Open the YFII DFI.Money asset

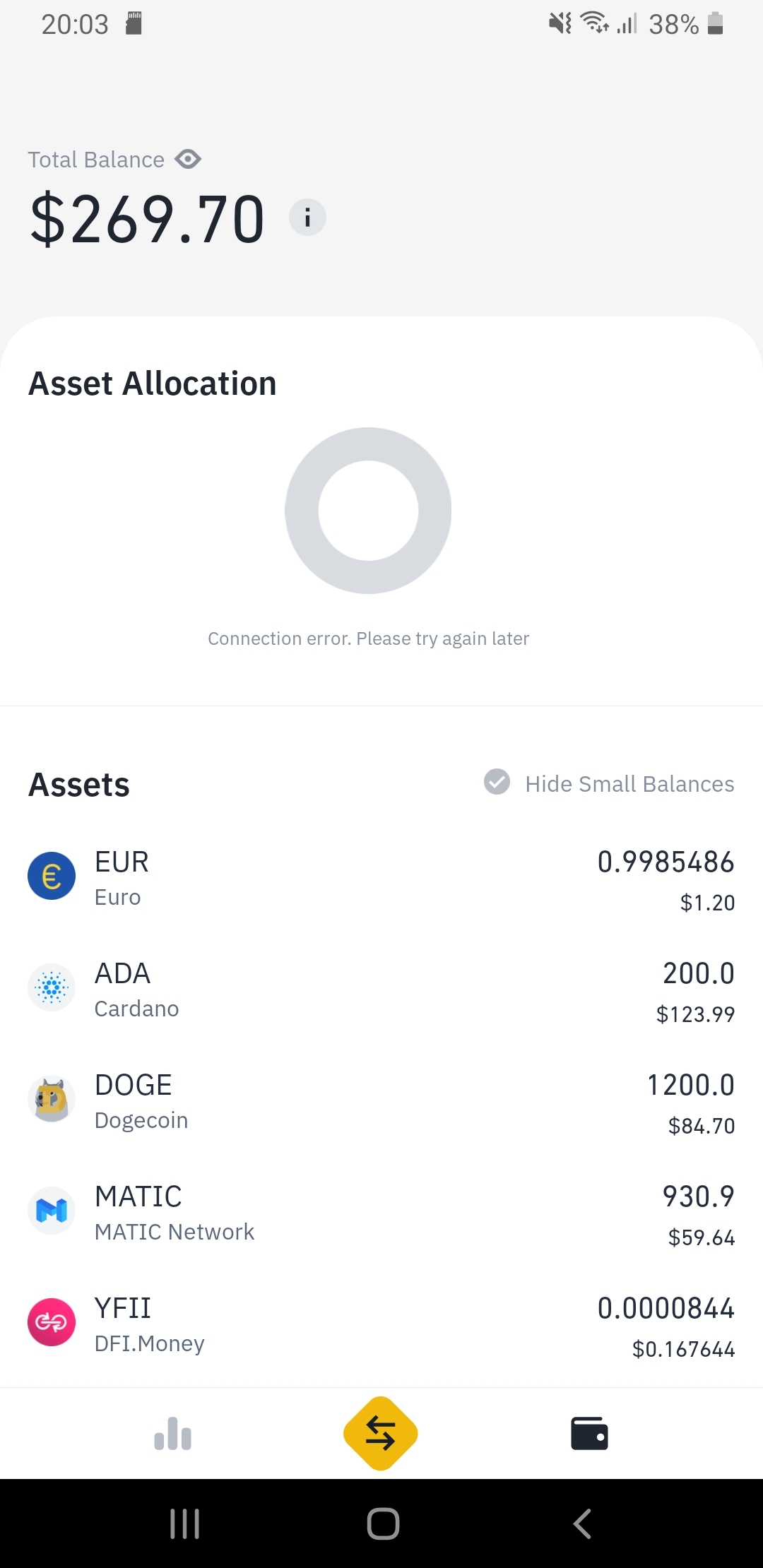point(381,1324)
